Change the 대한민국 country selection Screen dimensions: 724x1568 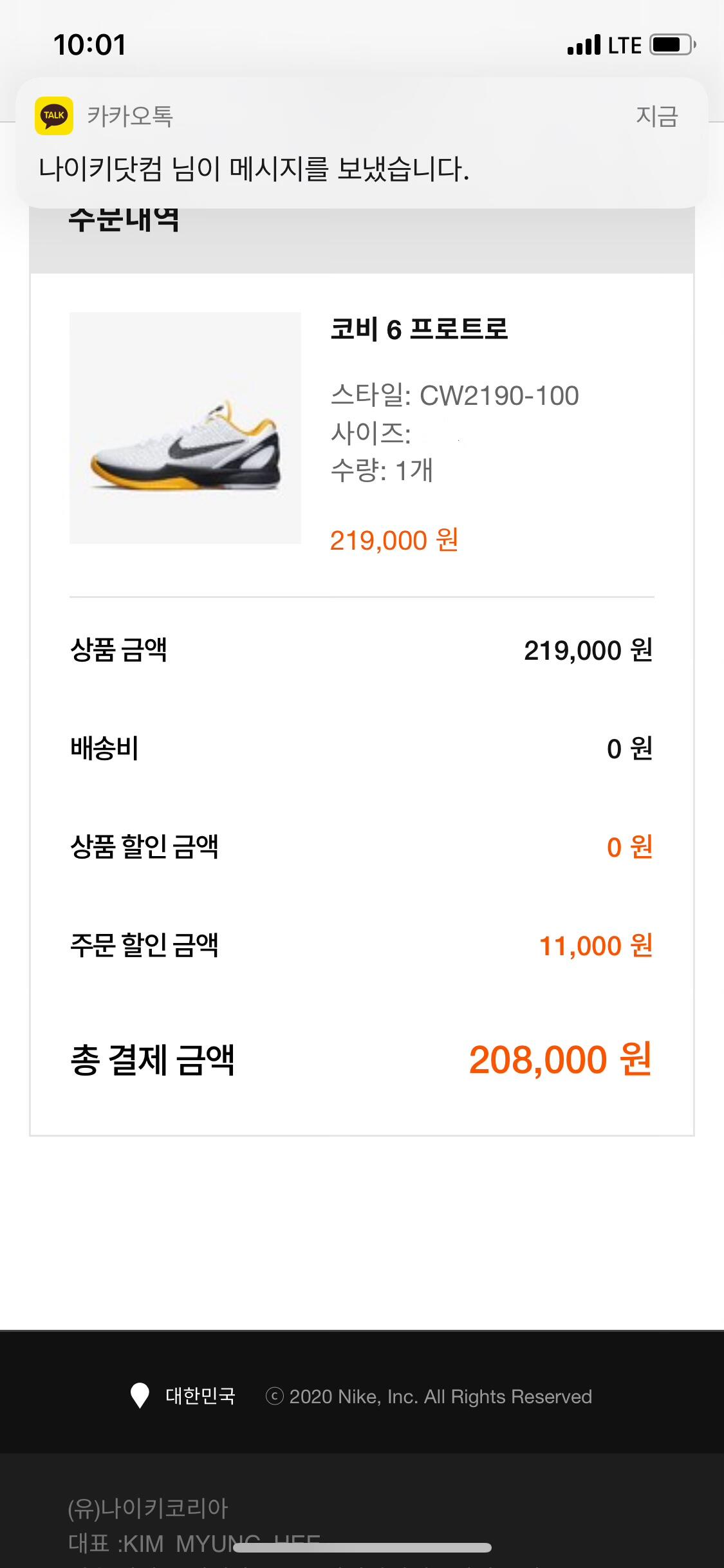click(x=184, y=1396)
